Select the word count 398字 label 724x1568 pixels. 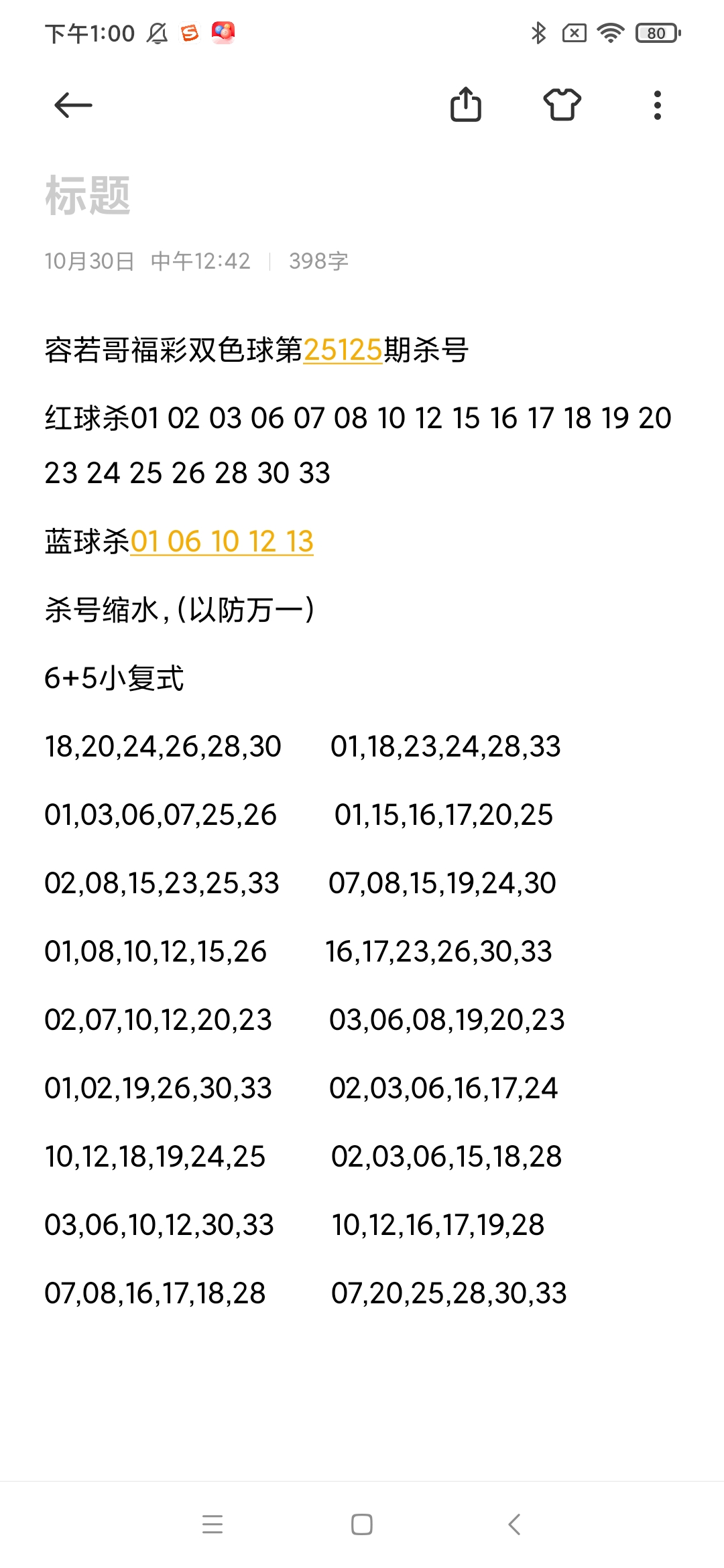(318, 261)
